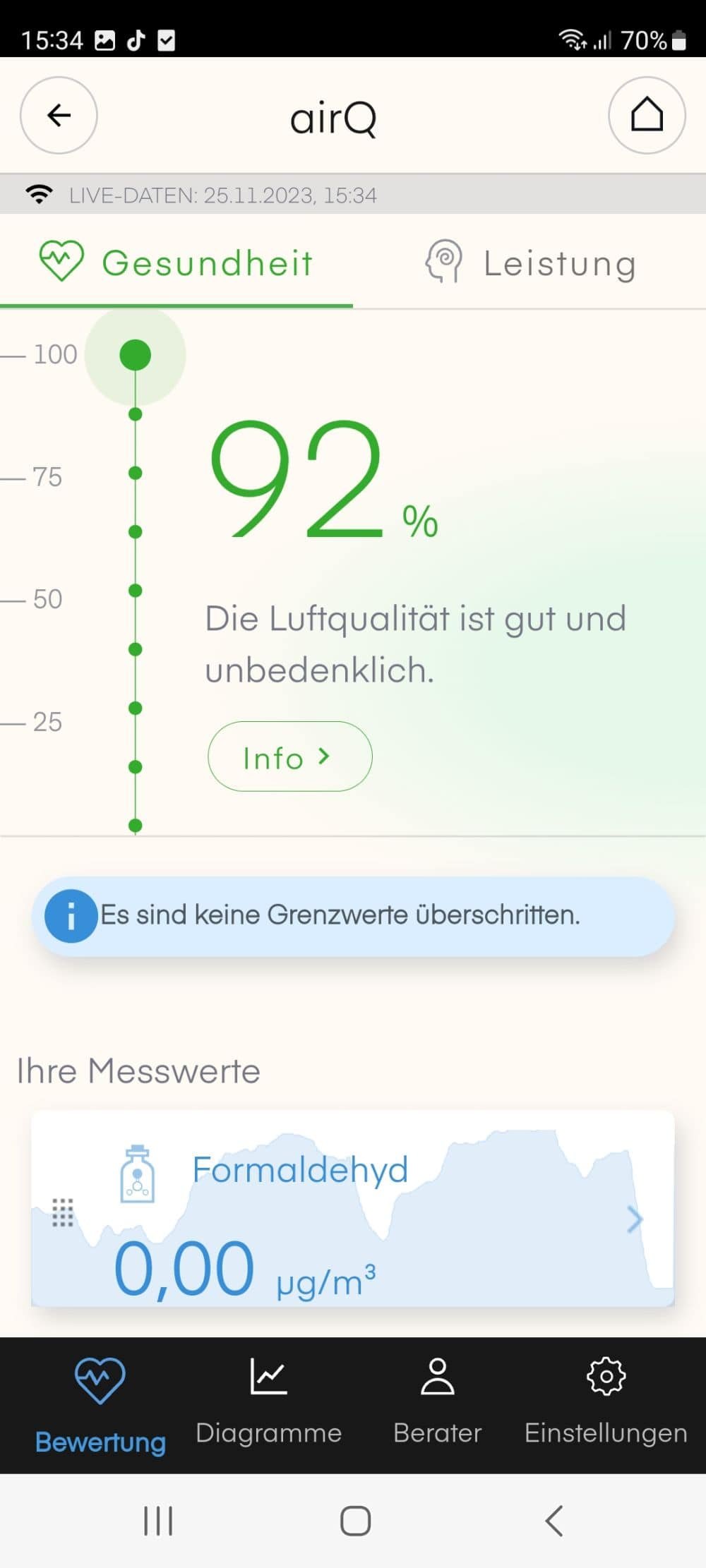Viewport: 706px width, 1568px height.
Task: Select the Bewertung tab
Action: (100, 1406)
